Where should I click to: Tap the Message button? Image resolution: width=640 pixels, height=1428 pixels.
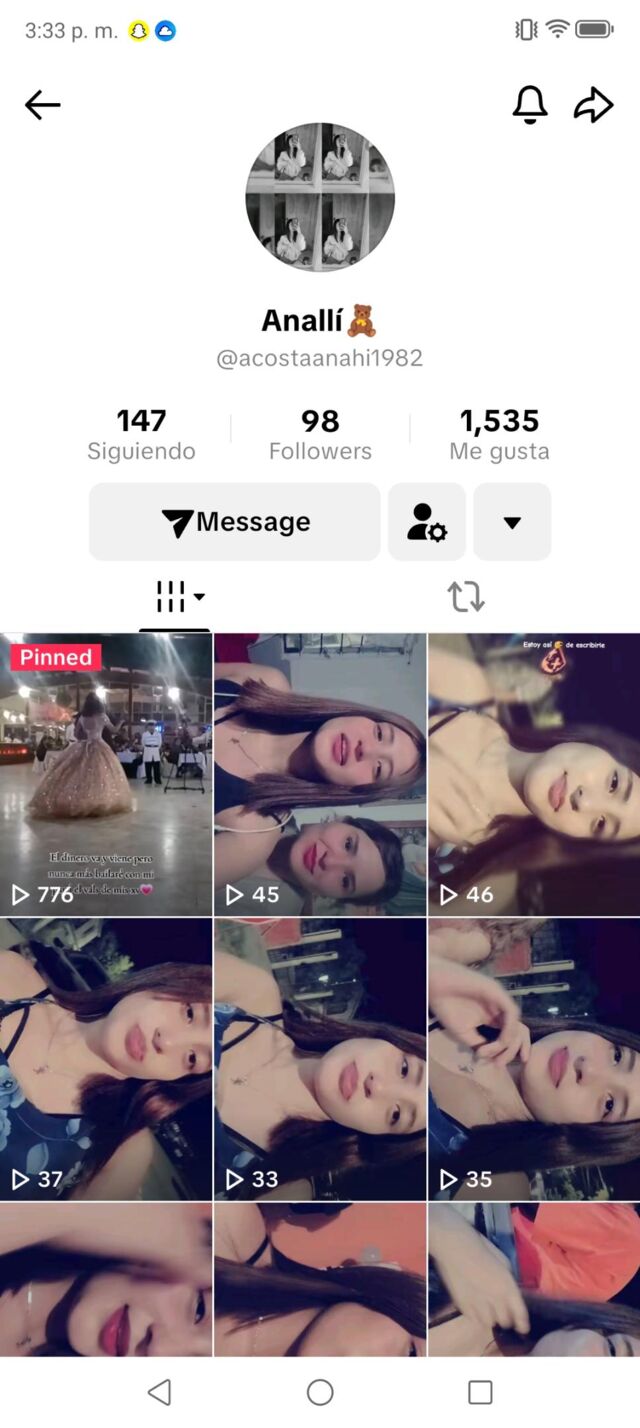click(235, 522)
